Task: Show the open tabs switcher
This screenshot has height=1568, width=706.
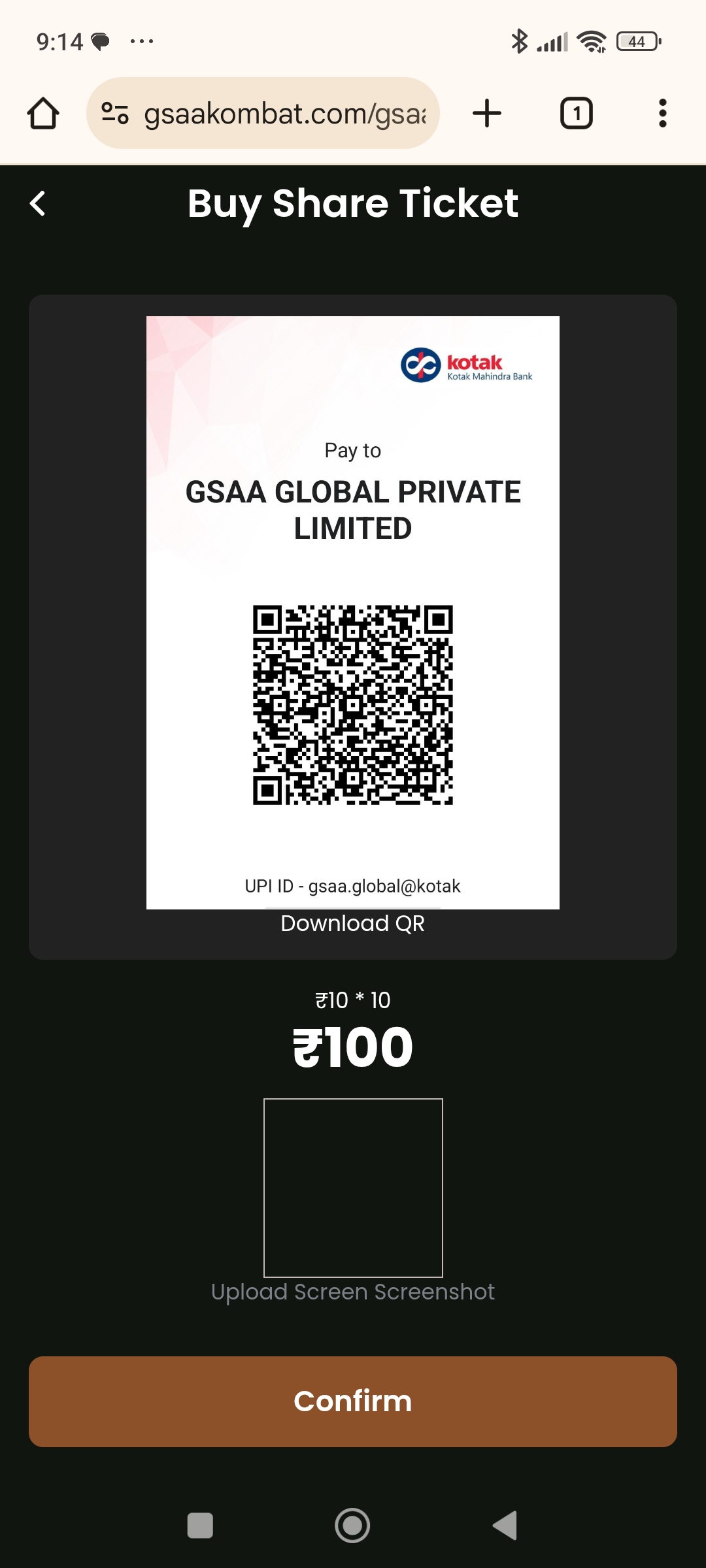Action: coord(576,114)
